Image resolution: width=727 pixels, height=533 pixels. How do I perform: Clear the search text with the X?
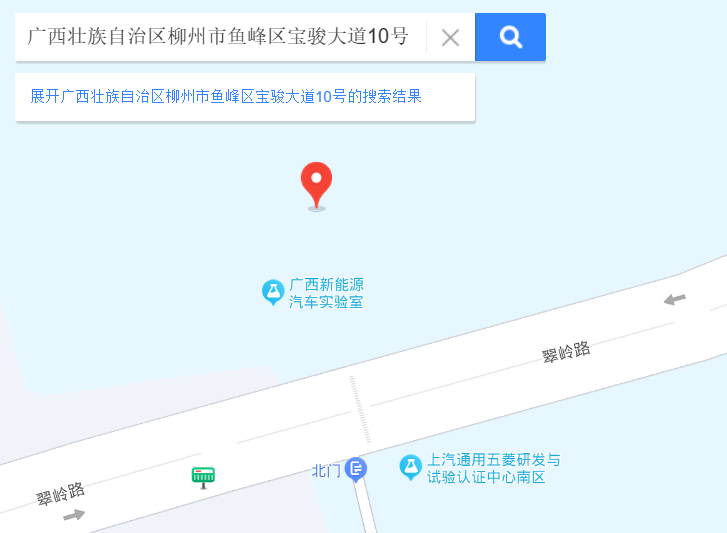pyautogui.click(x=450, y=38)
